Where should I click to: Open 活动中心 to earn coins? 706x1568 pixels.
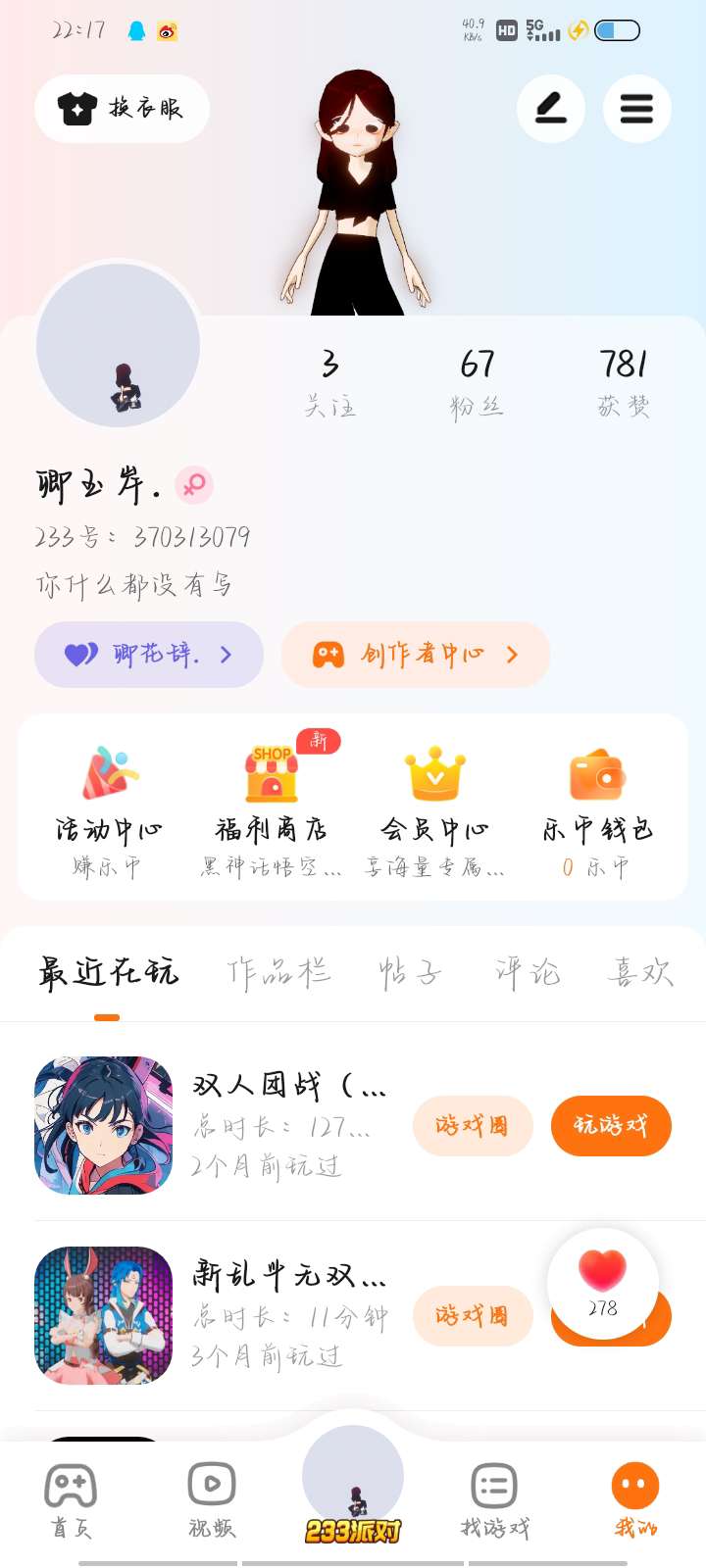108,808
